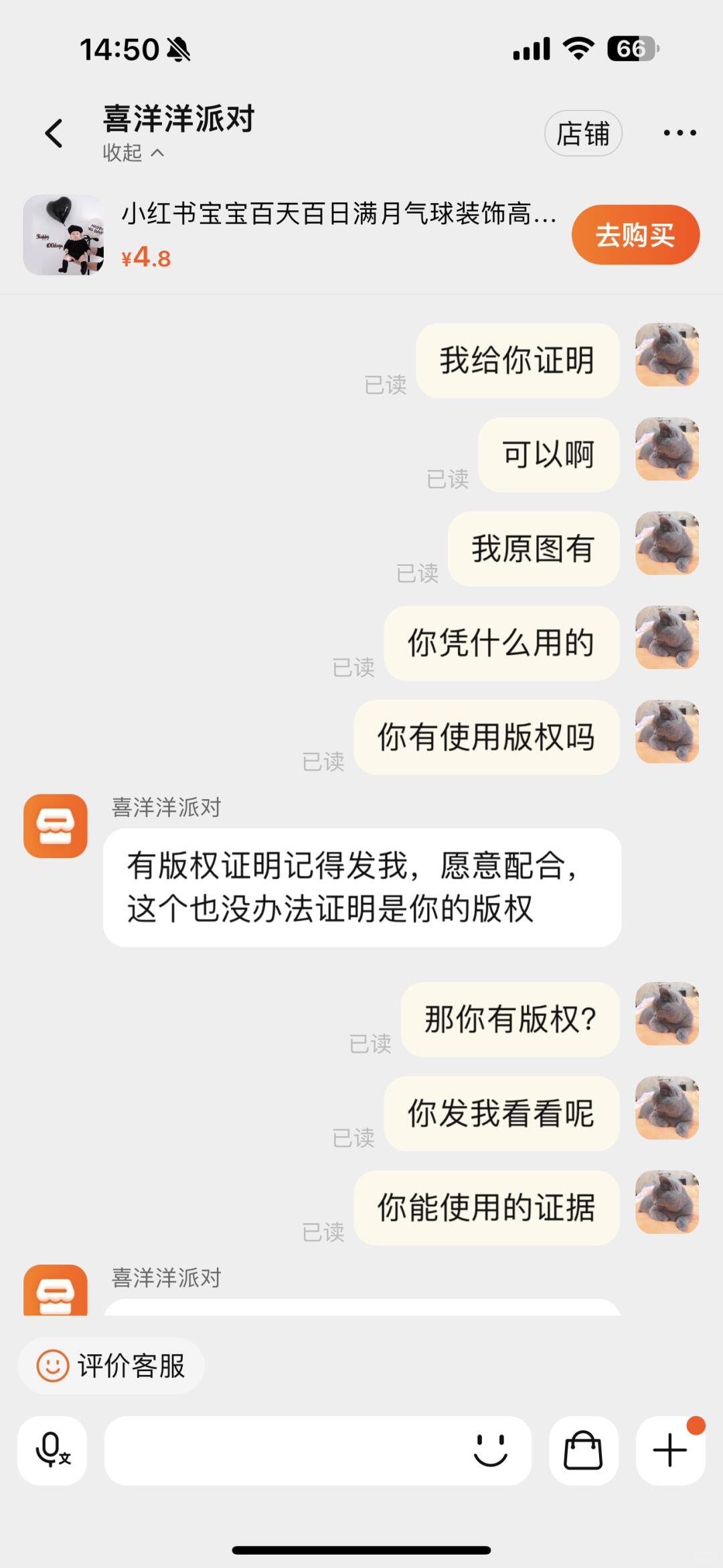Switch to voice input microphone

[x=52, y=1451]
